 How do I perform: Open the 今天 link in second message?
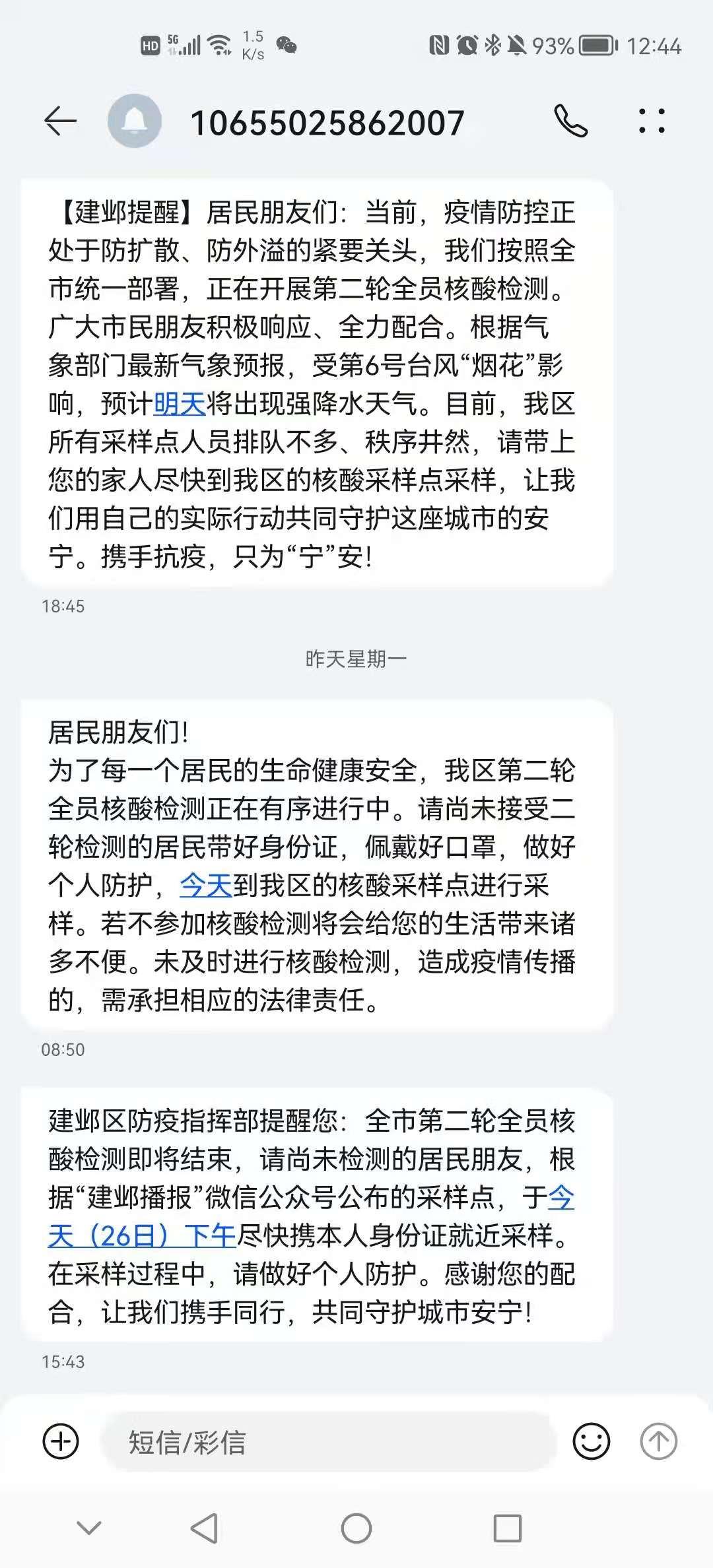[x=206, y=885]
